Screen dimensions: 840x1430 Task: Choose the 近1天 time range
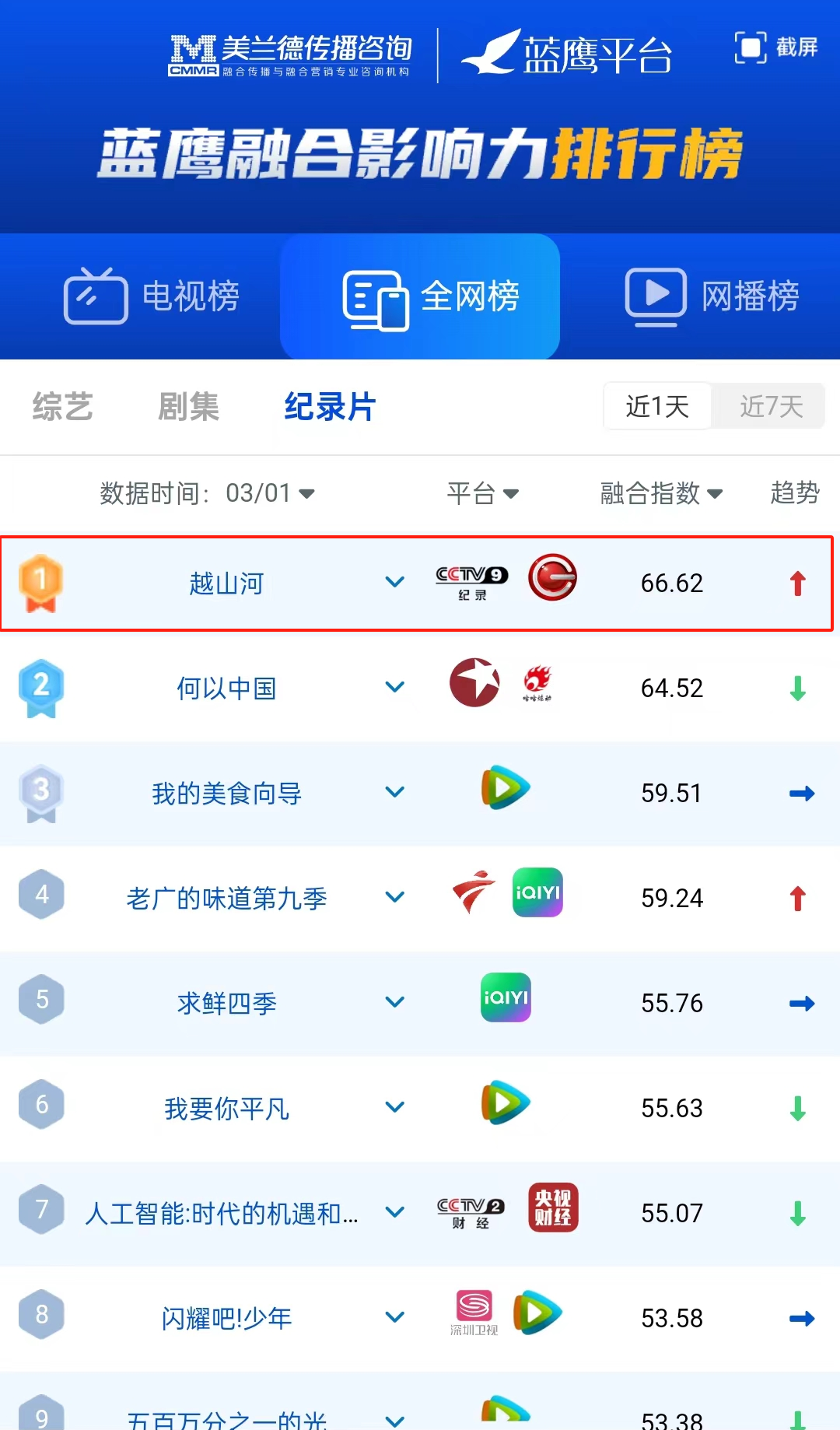click(657, 406)
